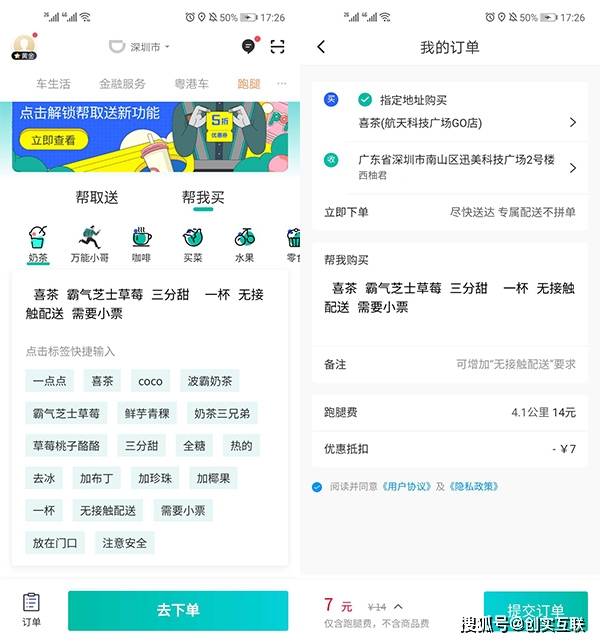Switch to the 金融服务 tab
This screenshot has width=600, height=642.
pyautogui.click(x=122, y=83)
